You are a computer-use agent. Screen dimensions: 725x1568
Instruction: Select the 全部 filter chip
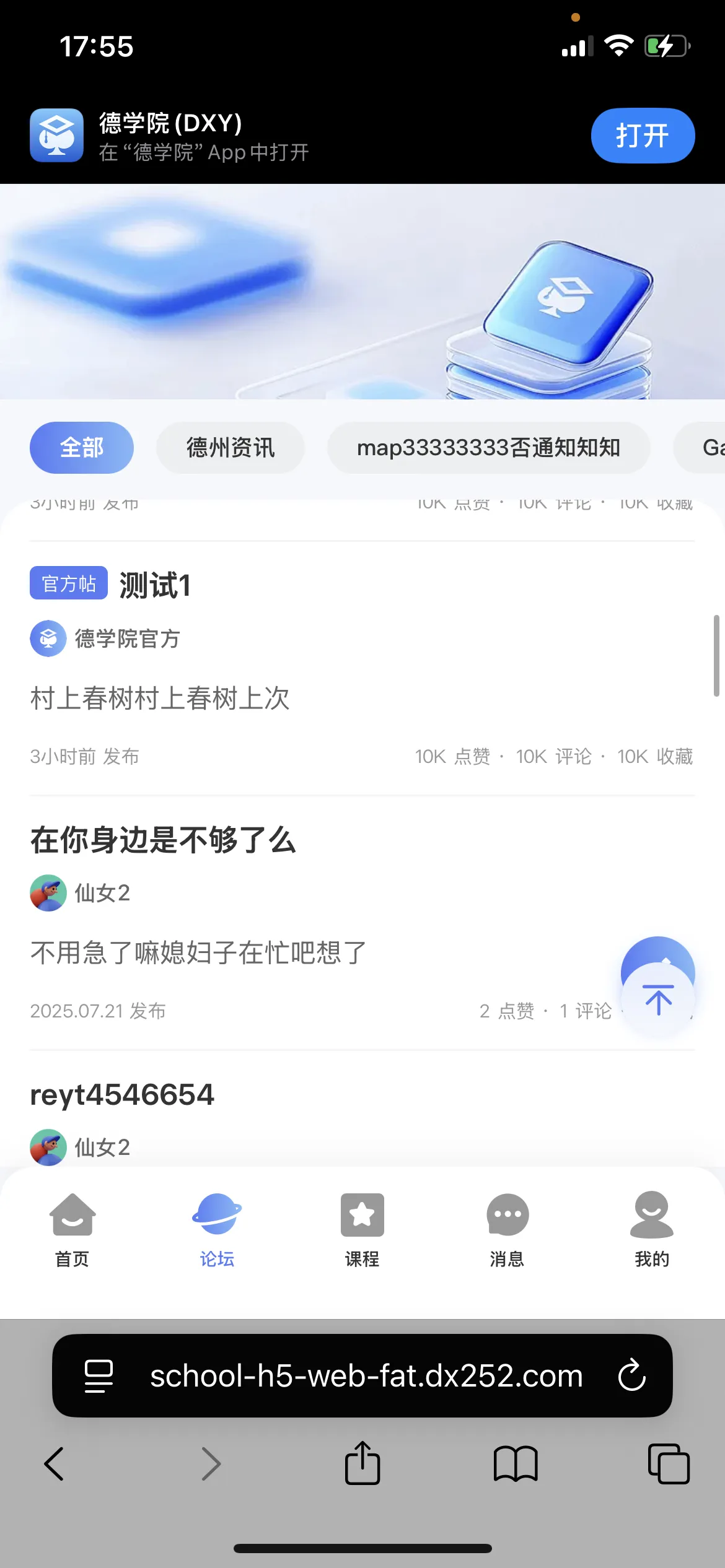[81, 447]
